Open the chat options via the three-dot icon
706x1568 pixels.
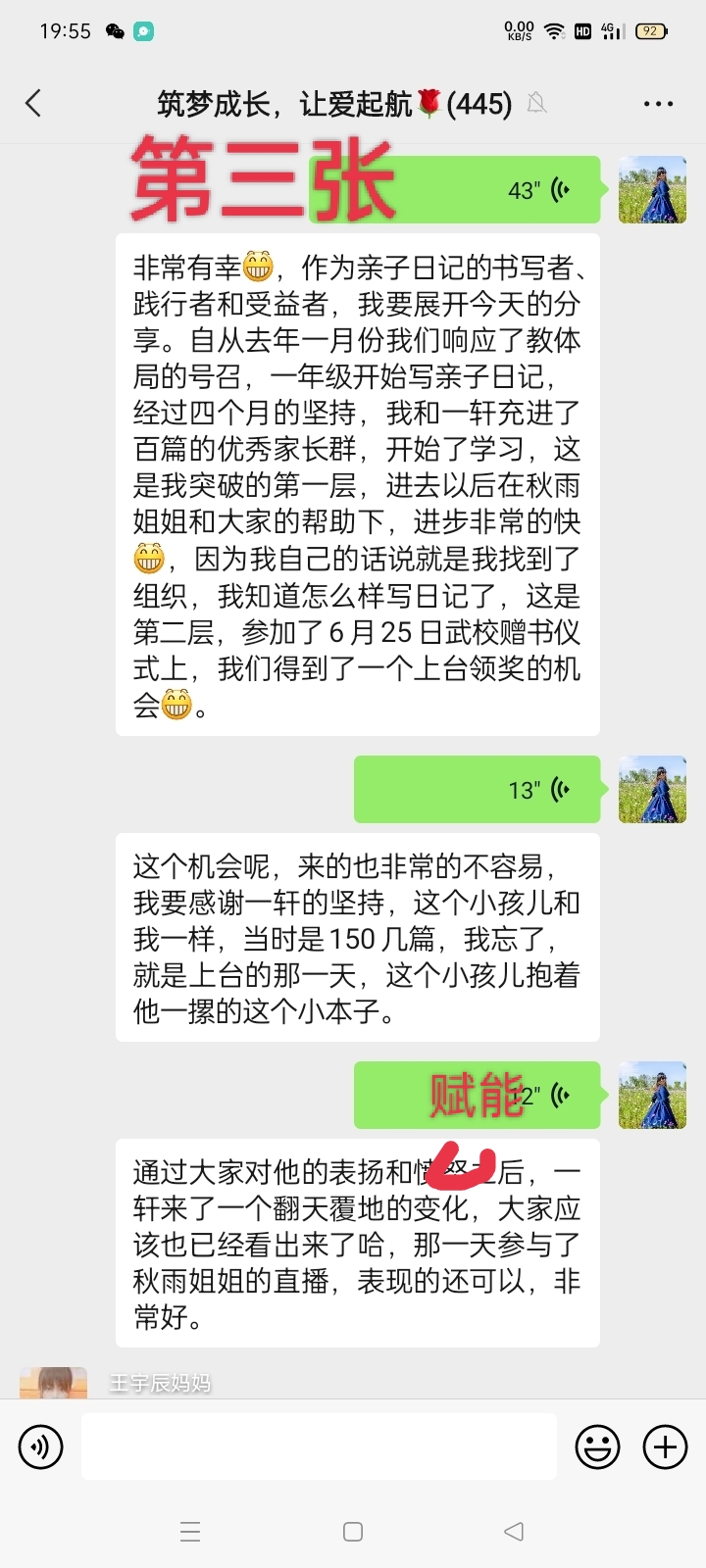[x=658, y=102]
